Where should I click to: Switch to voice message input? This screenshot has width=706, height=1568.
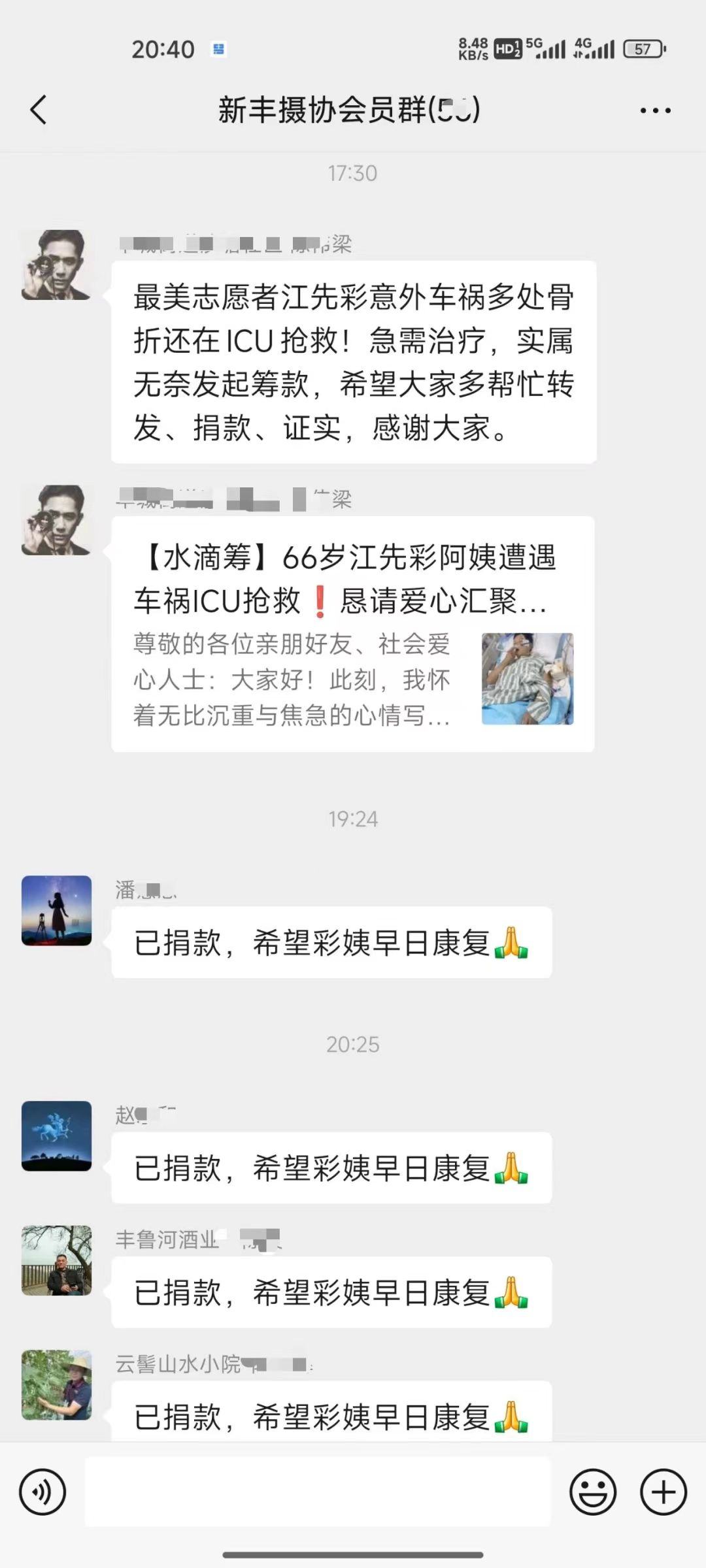point(43,1492)
